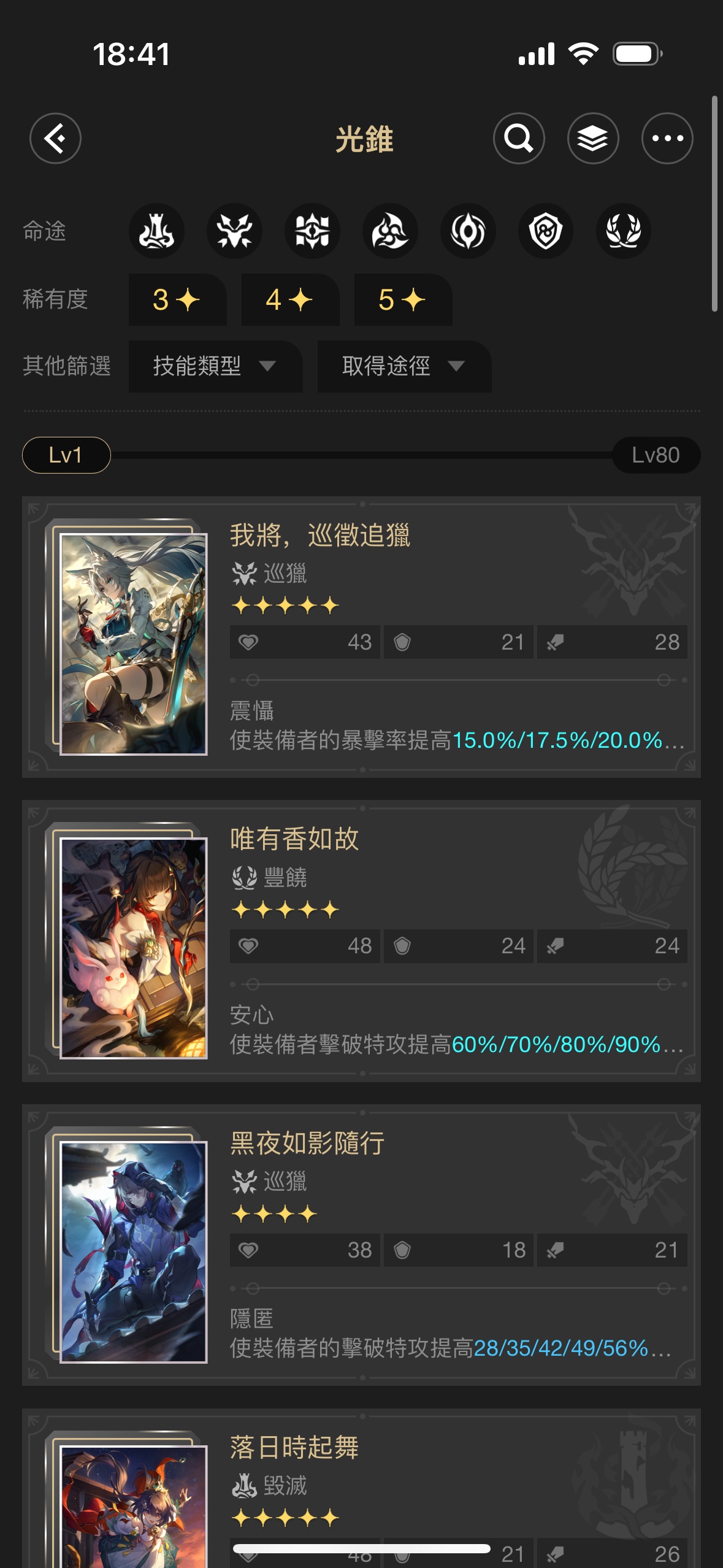The height and width of the screenshot is (1568, 723).
Task: Filter by the Hunt (巡獵) path icon
Action: point(234,231)
